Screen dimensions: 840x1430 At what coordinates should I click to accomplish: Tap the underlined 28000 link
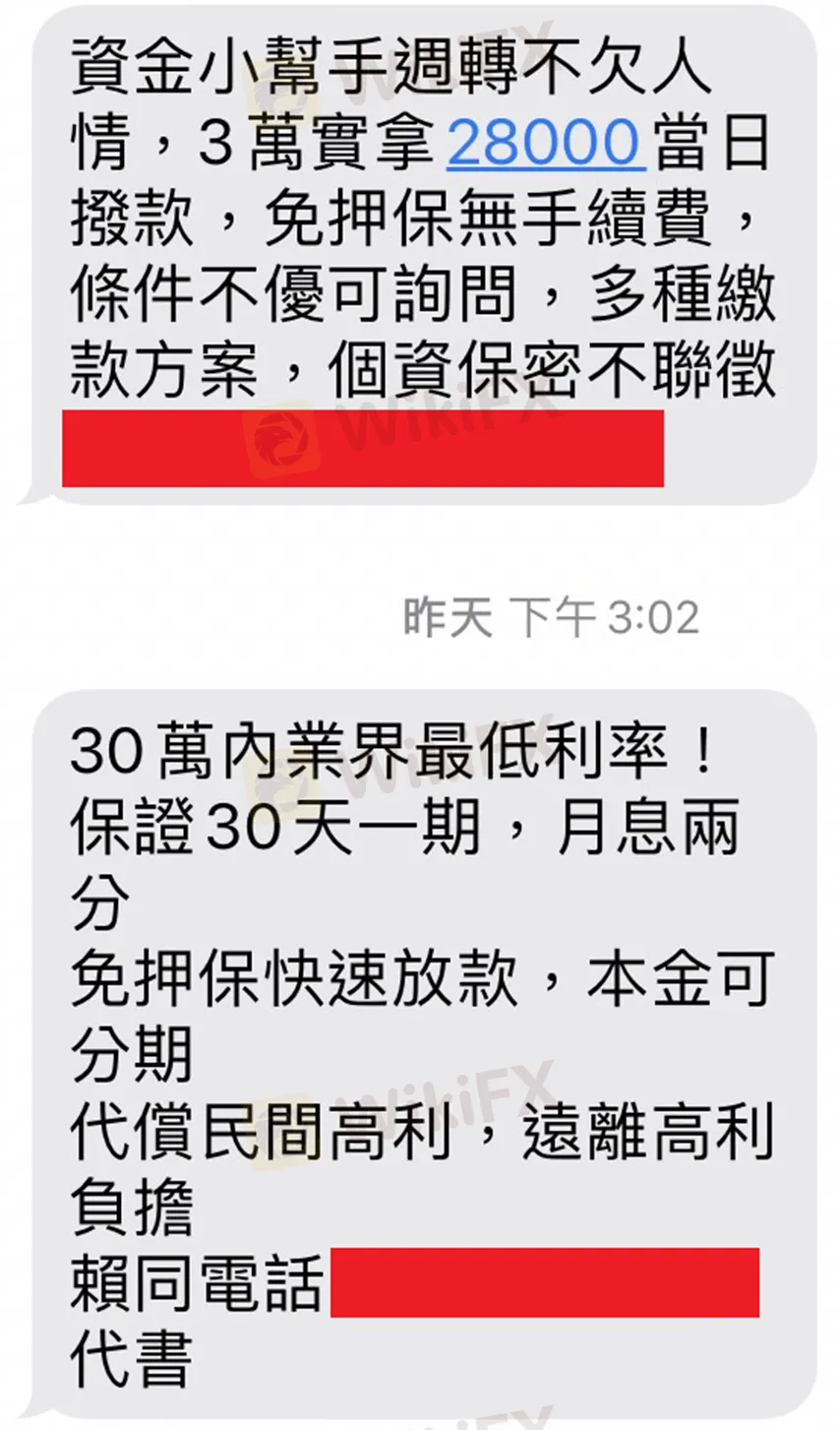point(546,145)
